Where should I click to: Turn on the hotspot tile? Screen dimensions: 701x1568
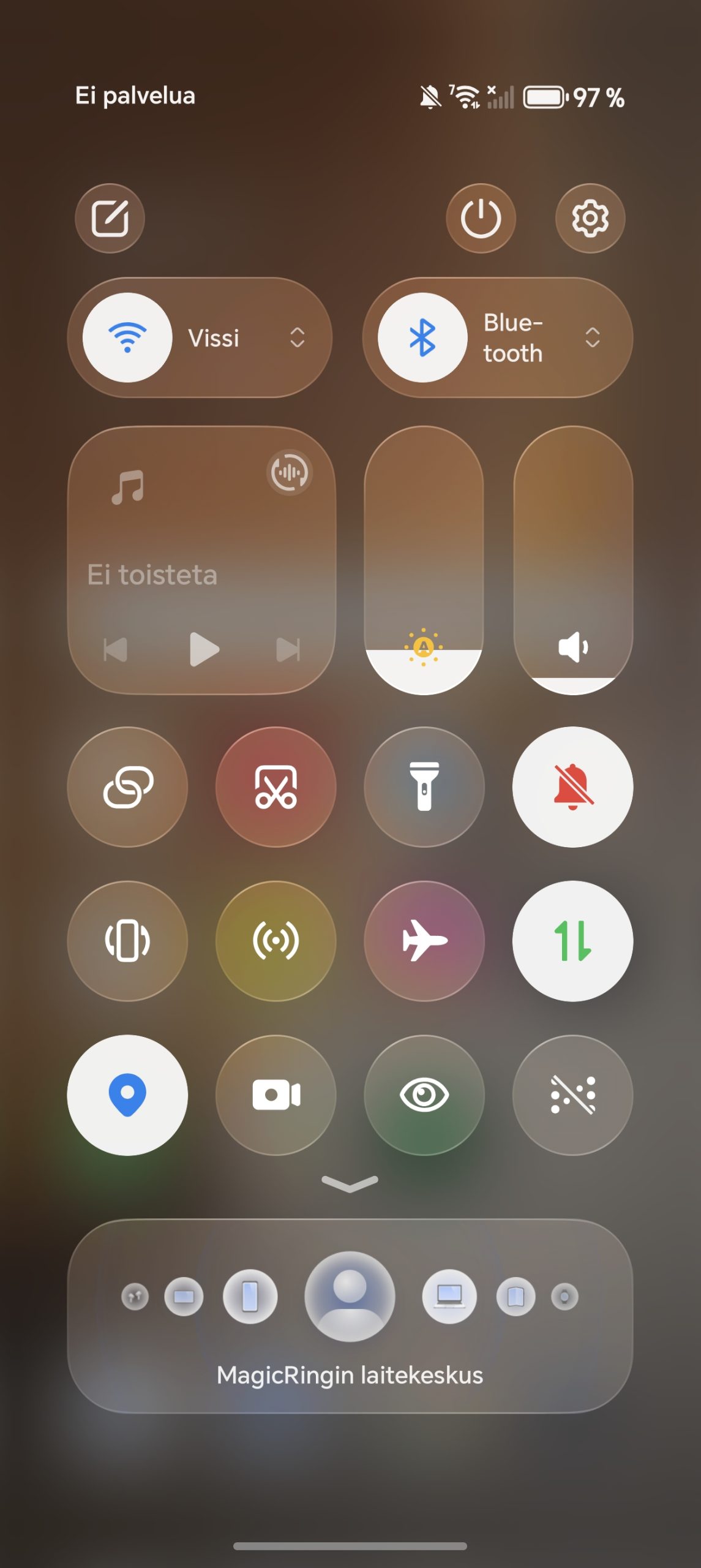point(276,941)
